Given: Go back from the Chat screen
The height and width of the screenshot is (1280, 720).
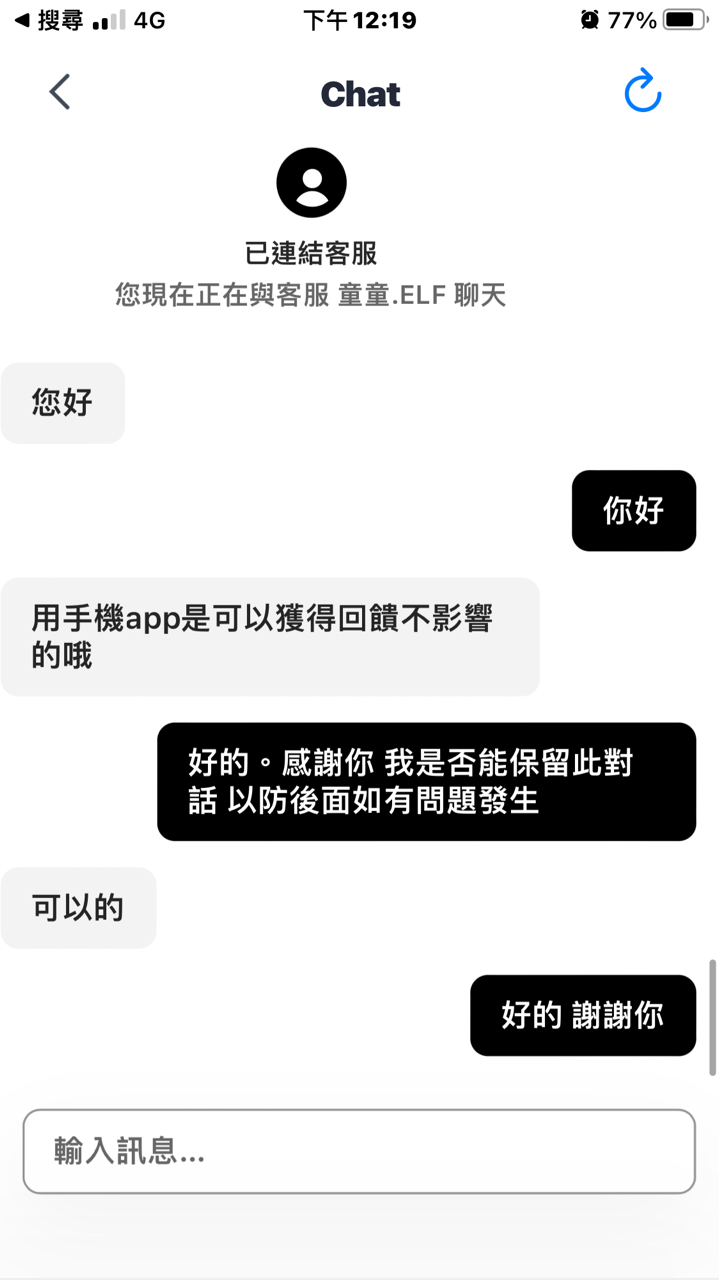Looking at the screenshot, I should point(60,92).
